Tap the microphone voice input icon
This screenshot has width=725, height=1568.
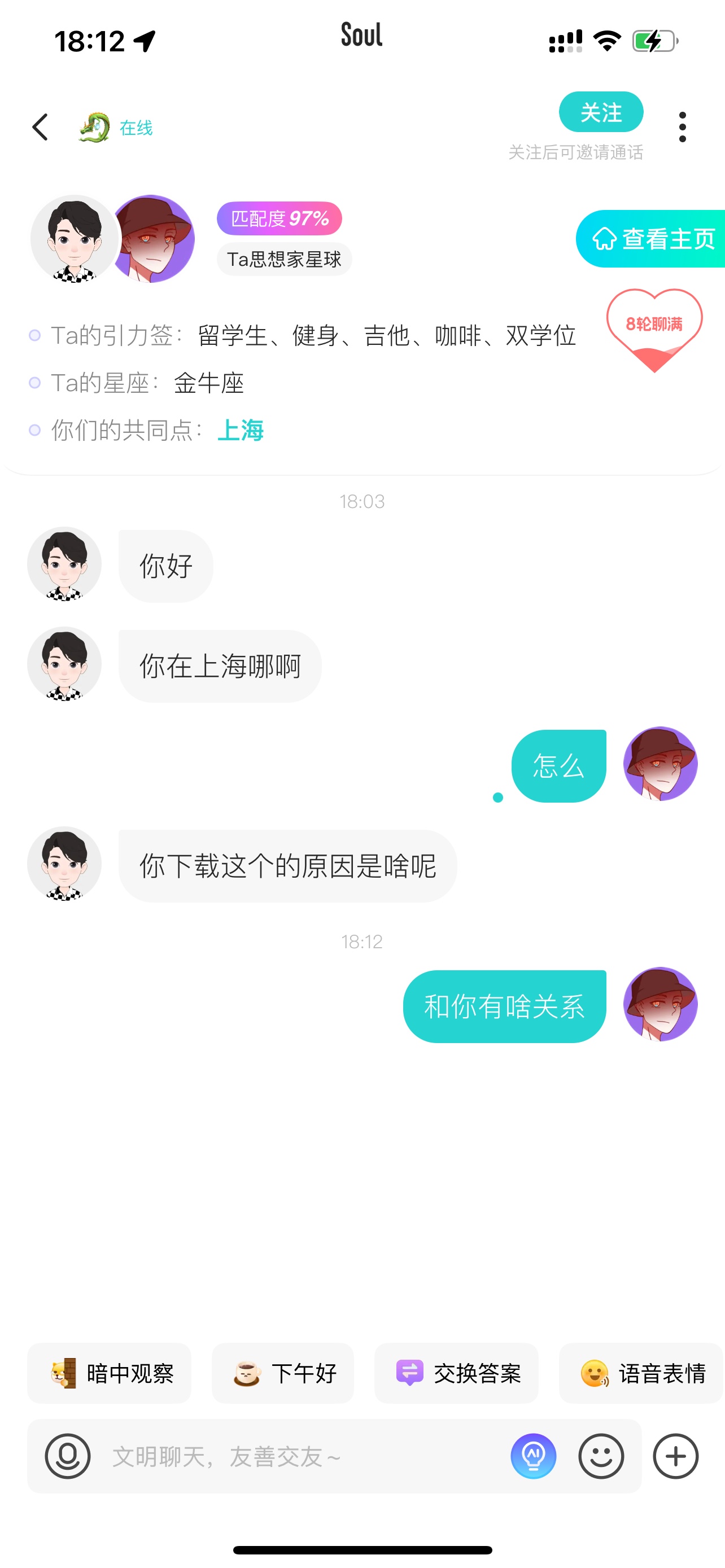pos(68,1457)
